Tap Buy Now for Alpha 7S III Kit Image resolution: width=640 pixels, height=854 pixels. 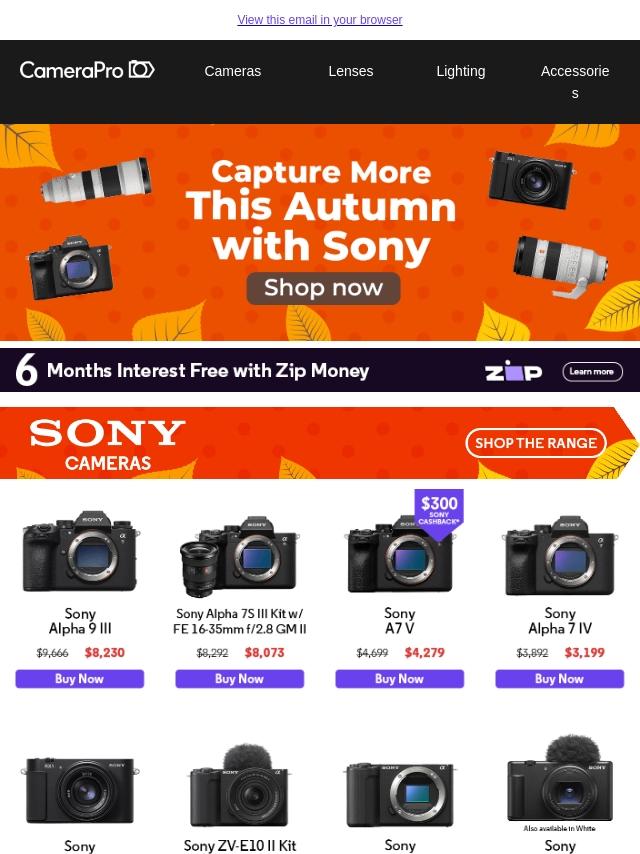[x=239, y=679]
